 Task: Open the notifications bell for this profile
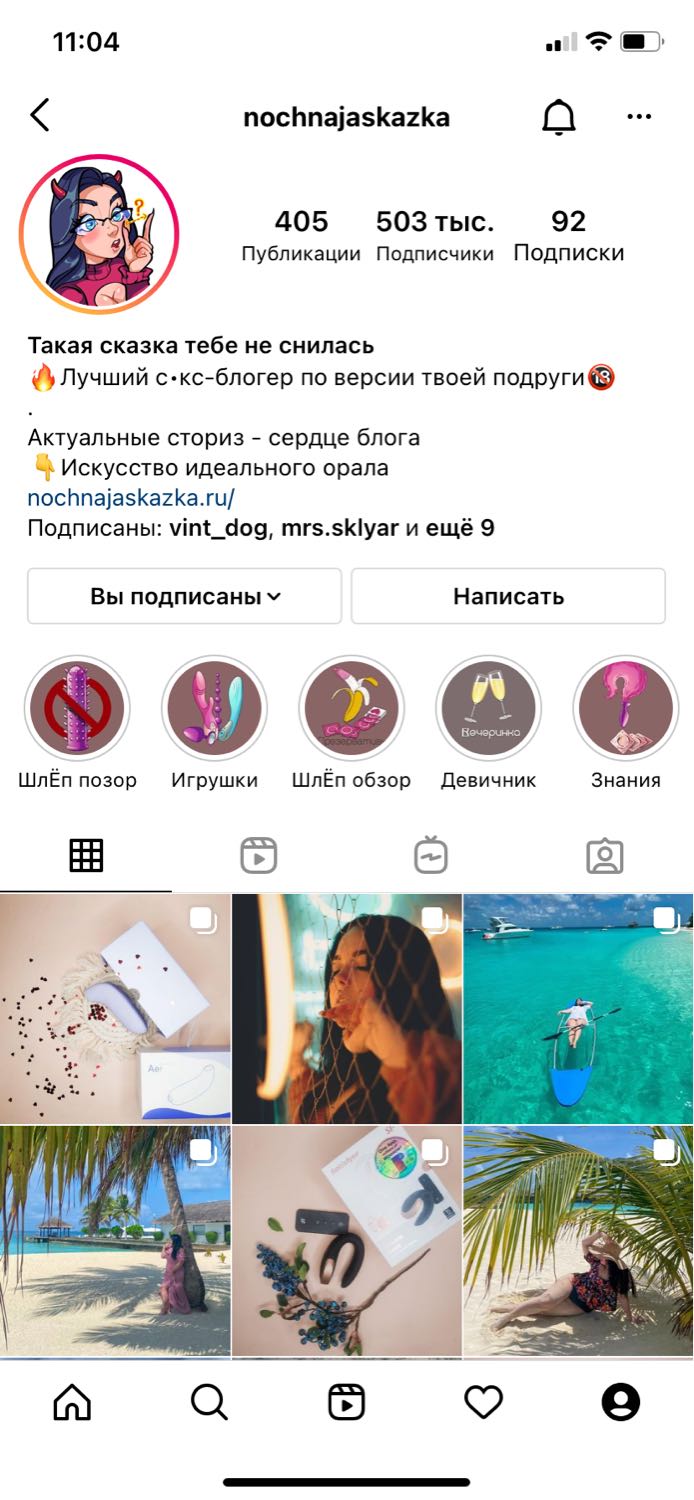pos(559,117)
